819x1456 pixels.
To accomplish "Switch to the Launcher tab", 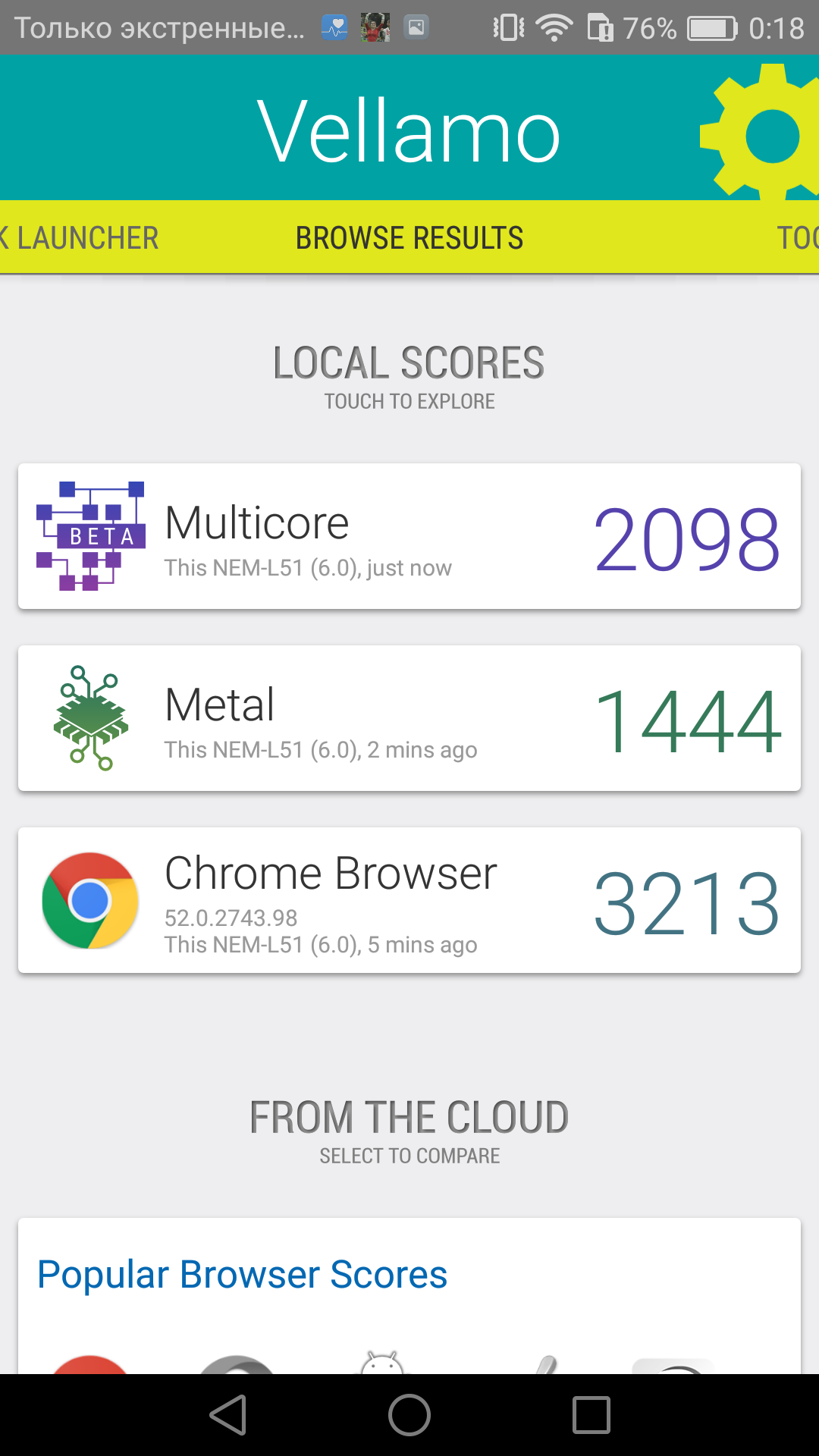I will (x=80, y=238).
